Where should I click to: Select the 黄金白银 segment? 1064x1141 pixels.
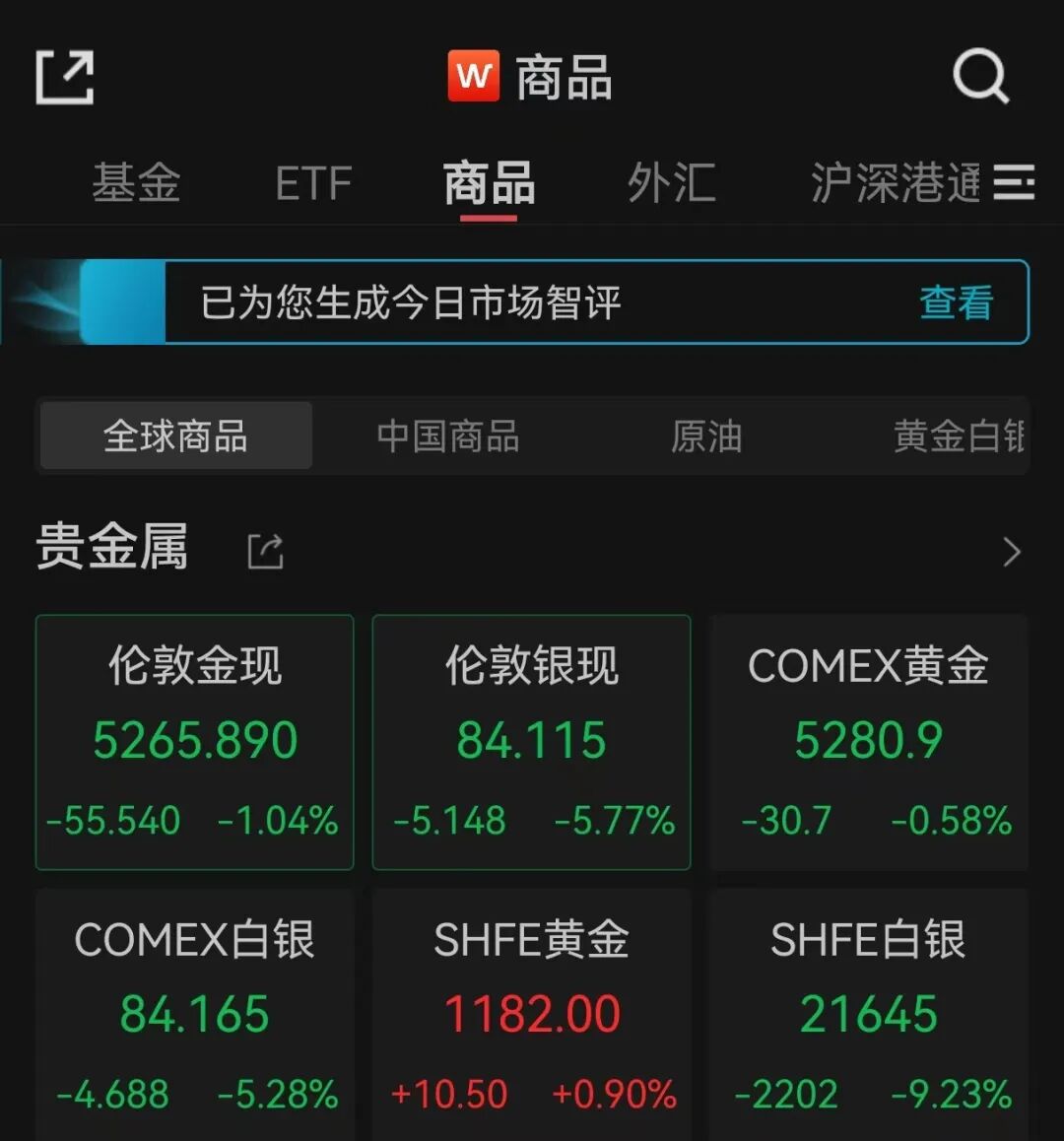point(959,436)
